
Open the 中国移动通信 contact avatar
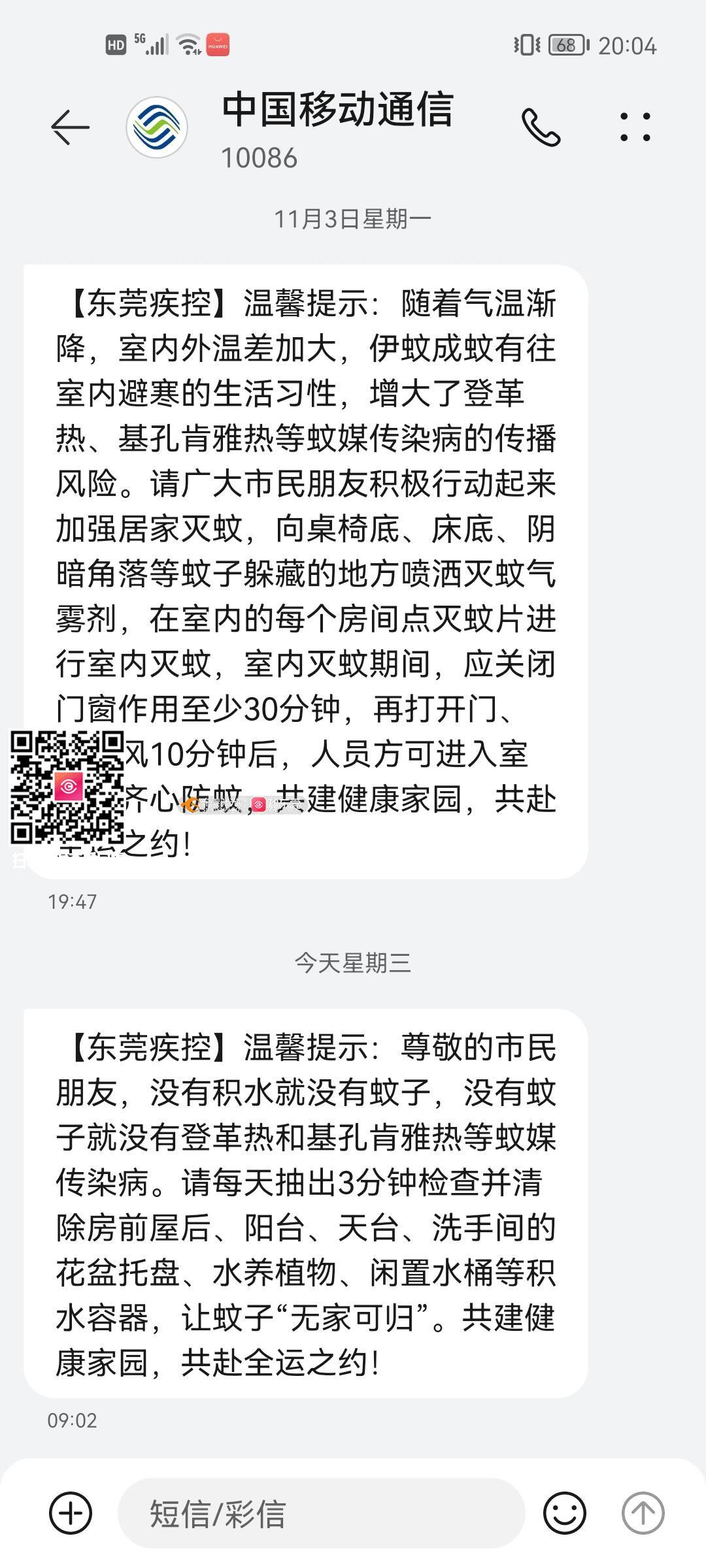point(157,127)
